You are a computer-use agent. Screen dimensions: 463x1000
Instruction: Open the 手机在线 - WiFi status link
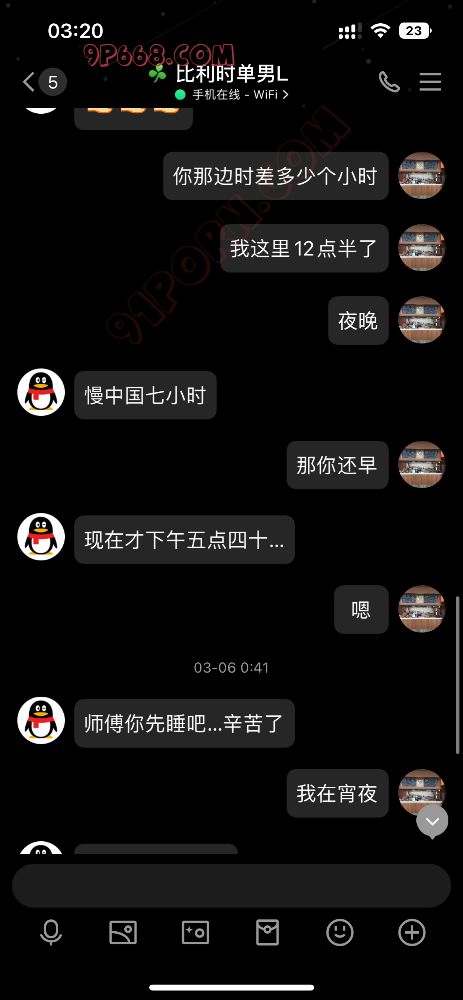pos(232,94)
